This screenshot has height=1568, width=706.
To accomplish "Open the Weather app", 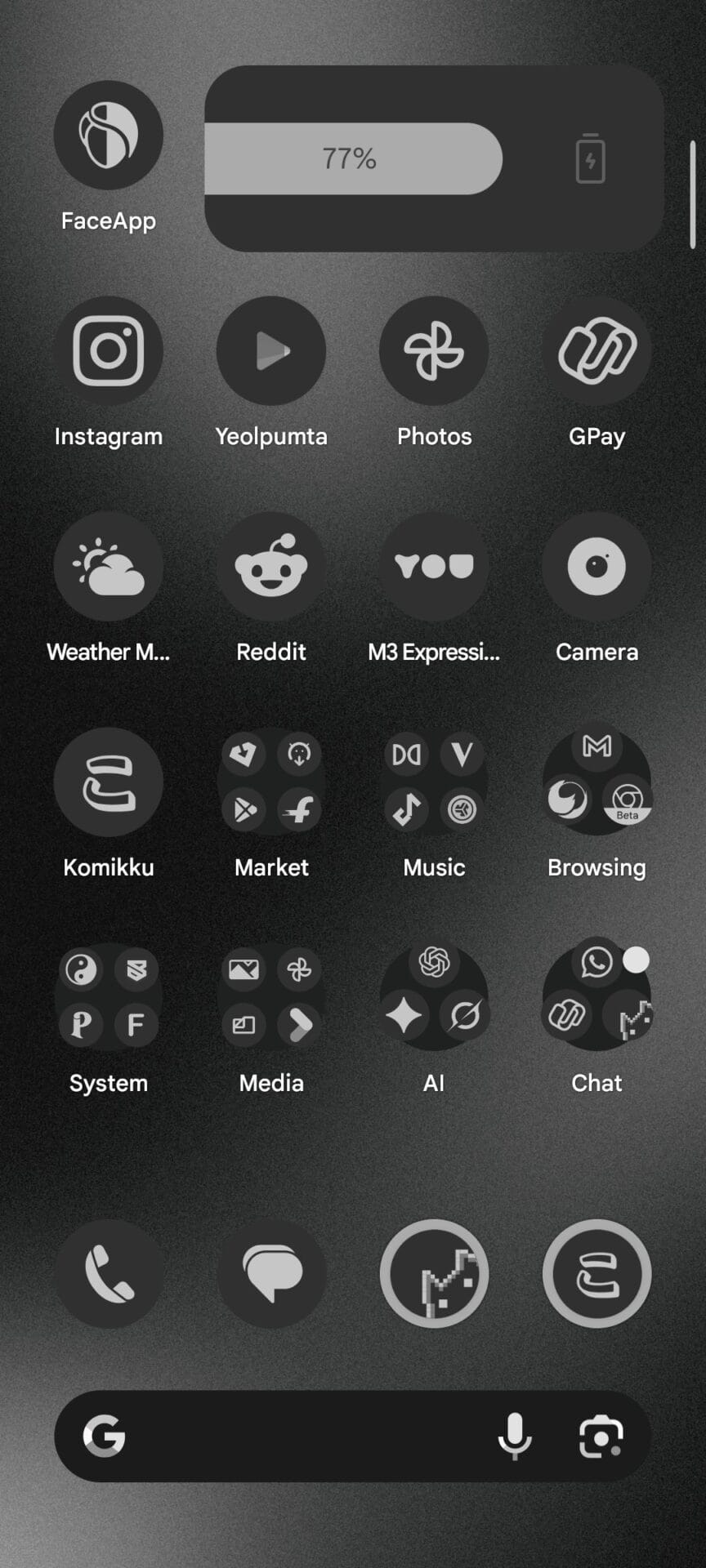I will point(108,567).
